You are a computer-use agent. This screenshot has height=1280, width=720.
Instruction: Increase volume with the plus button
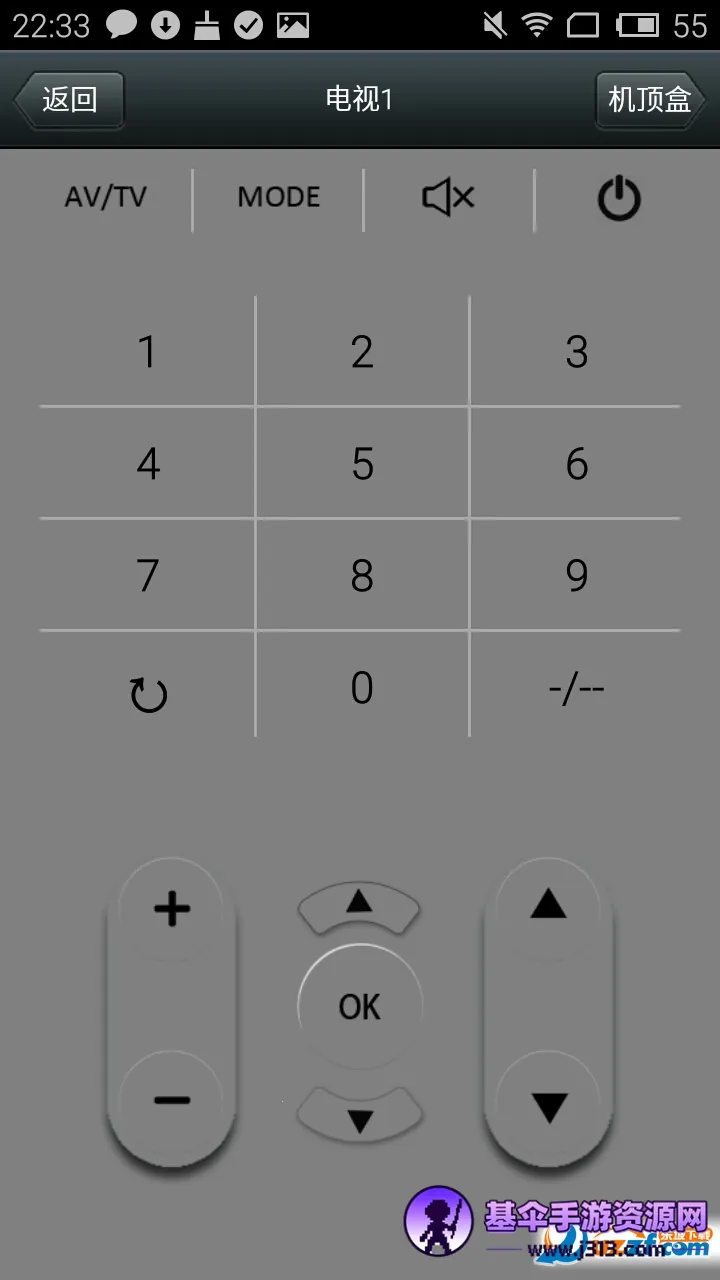click(171, 908)
